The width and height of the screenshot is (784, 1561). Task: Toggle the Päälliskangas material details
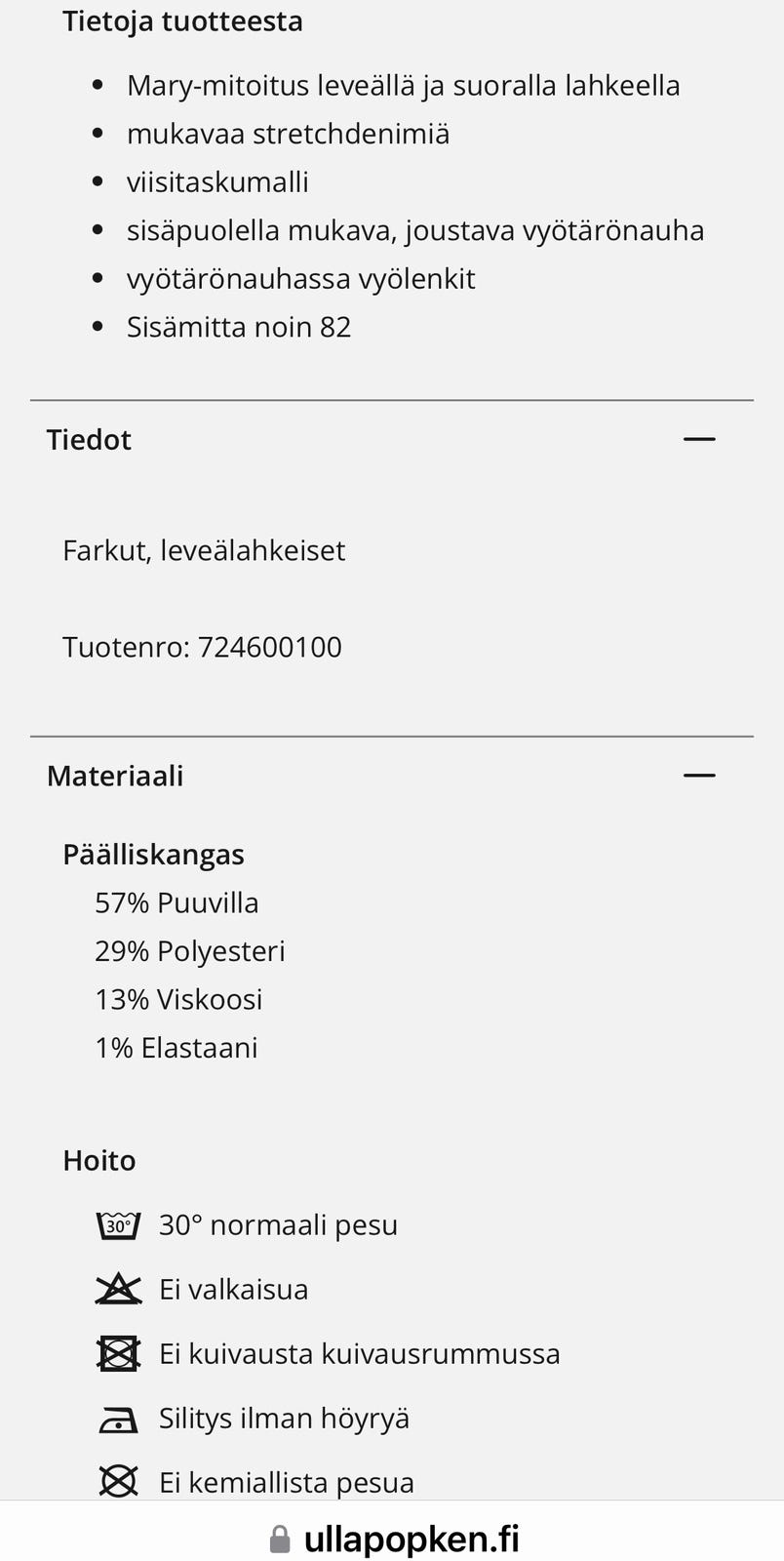click(x=154, y=854)
